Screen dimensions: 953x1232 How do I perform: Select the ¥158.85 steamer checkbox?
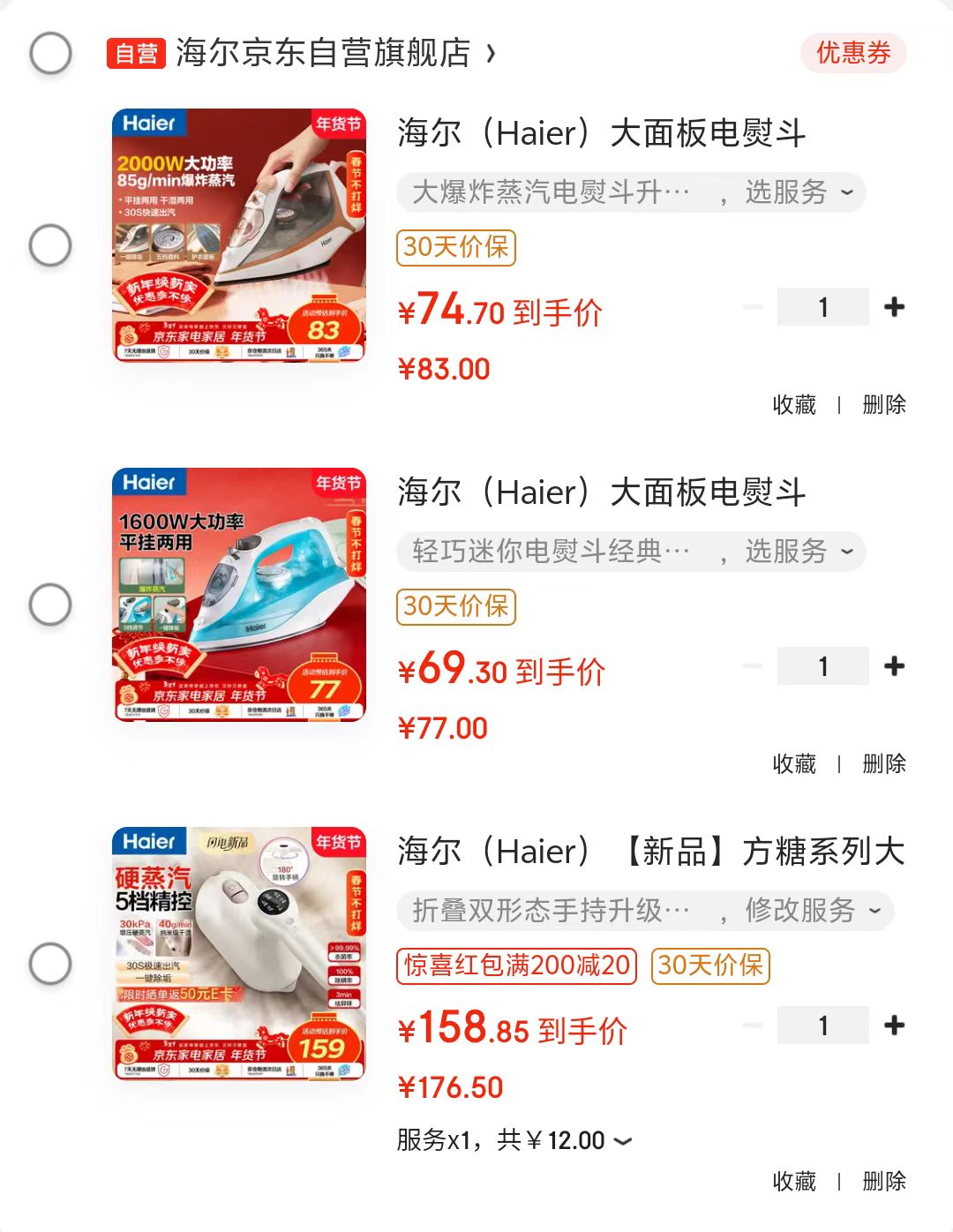tap(50, 964)
